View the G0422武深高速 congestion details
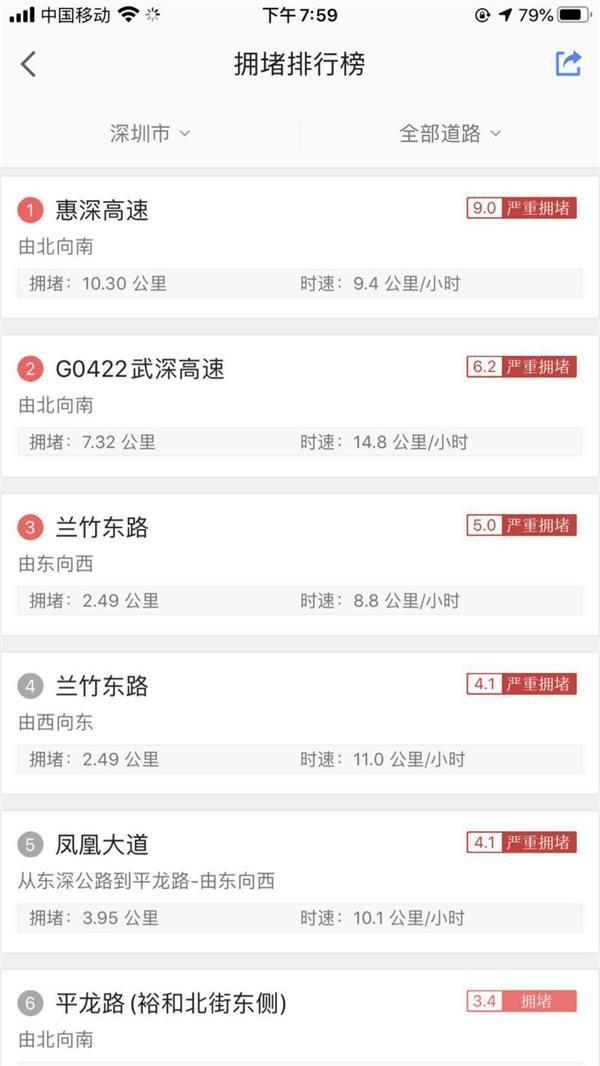The image size is (600, 1066). click(x=300, y=406)
